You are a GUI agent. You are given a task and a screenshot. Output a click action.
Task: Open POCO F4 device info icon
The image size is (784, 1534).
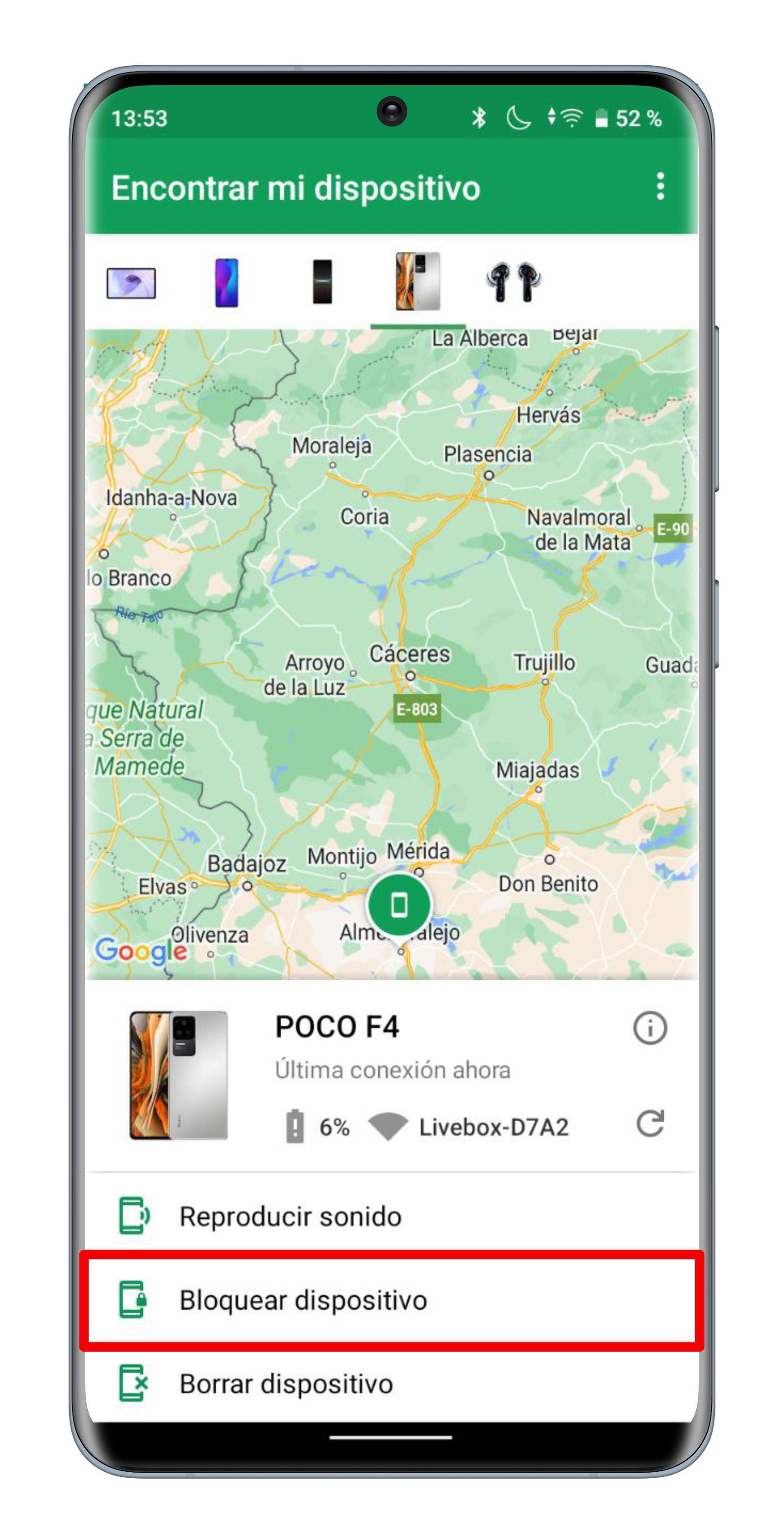[649, 1027]
